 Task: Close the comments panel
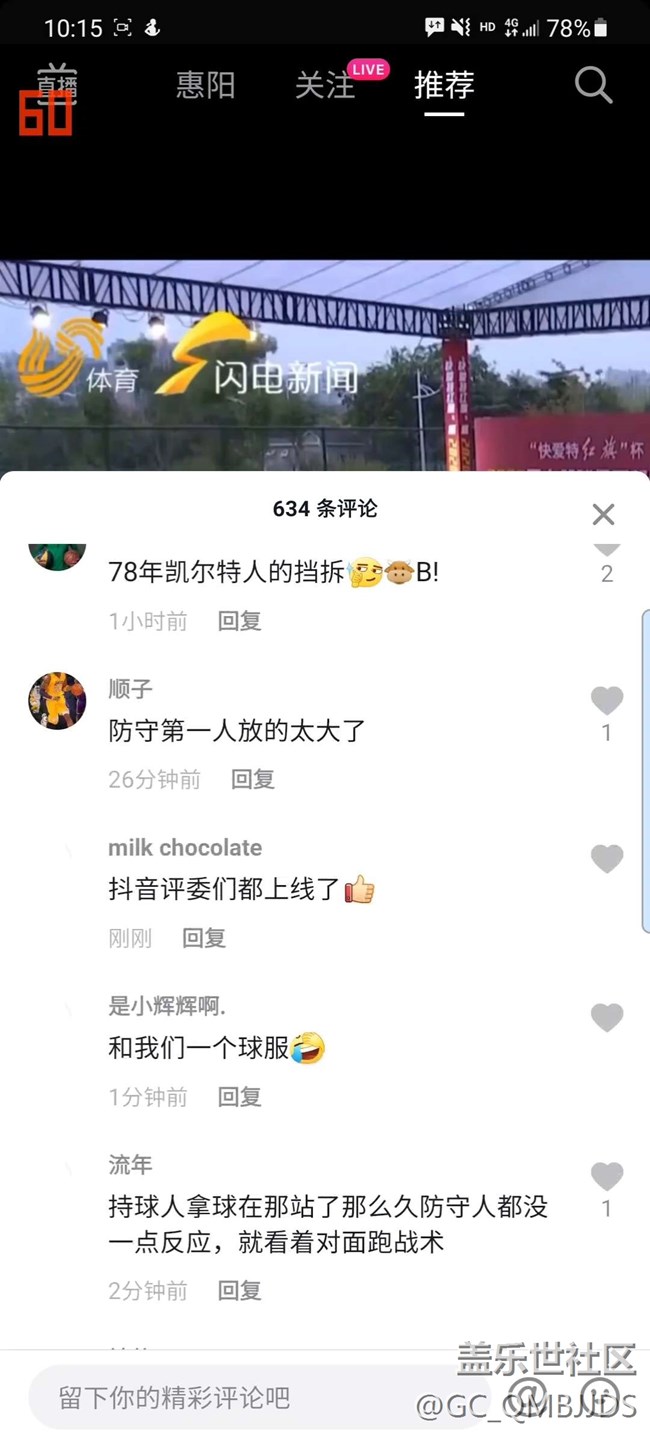[603, 514]
